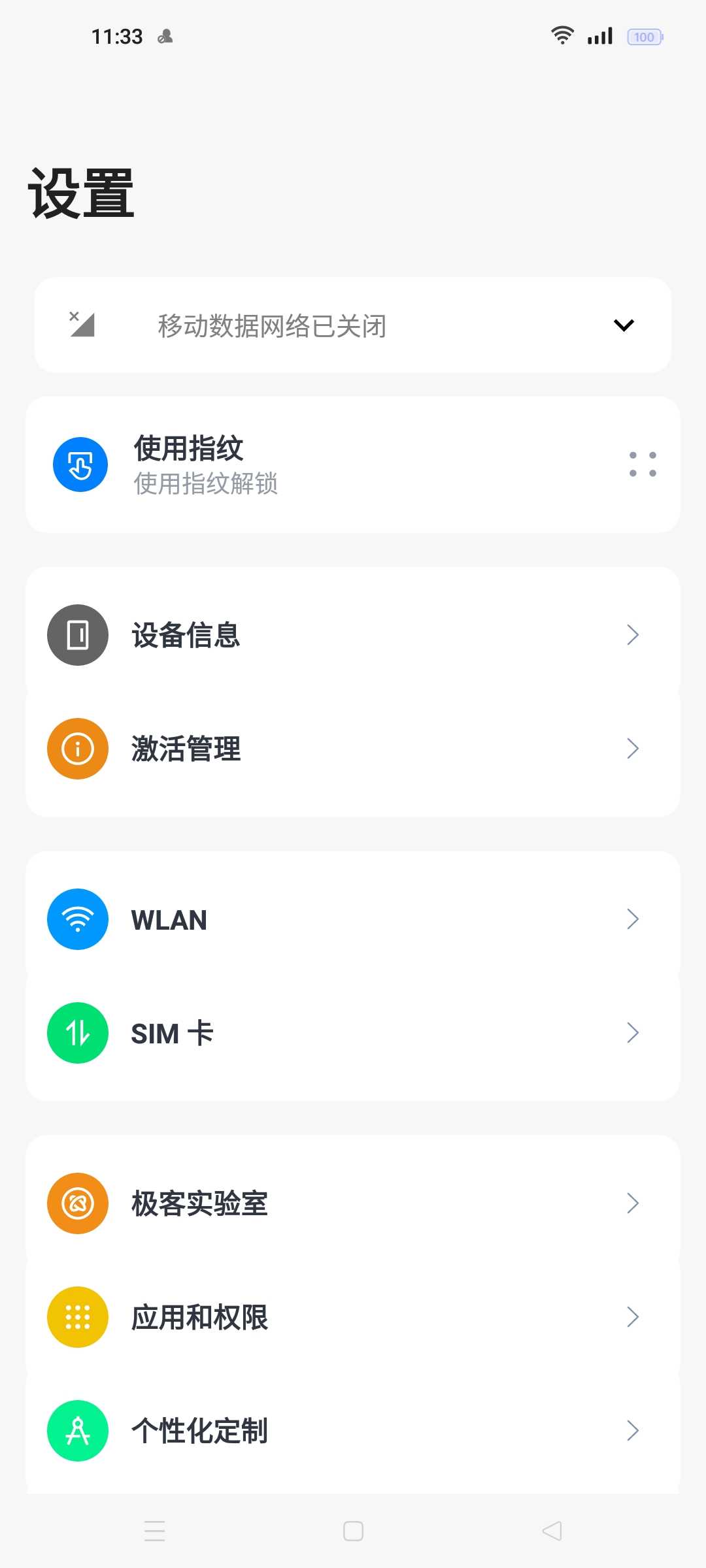Open the 使用指纹 fingerprint unlock card

point(353,465)
